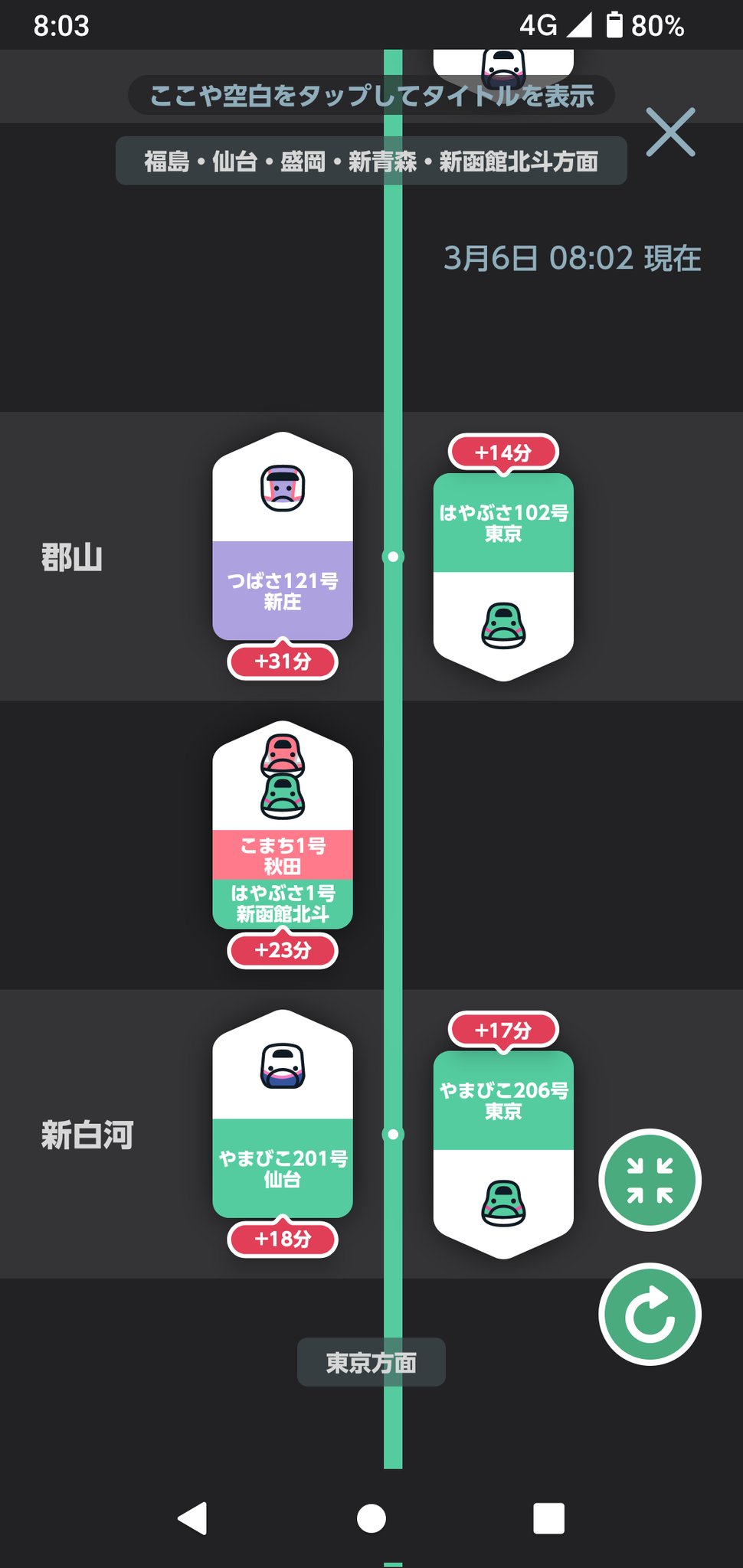Select the 郡山 station marker
The width and height of the screenshot is (743, 1568).
[393, 557]
